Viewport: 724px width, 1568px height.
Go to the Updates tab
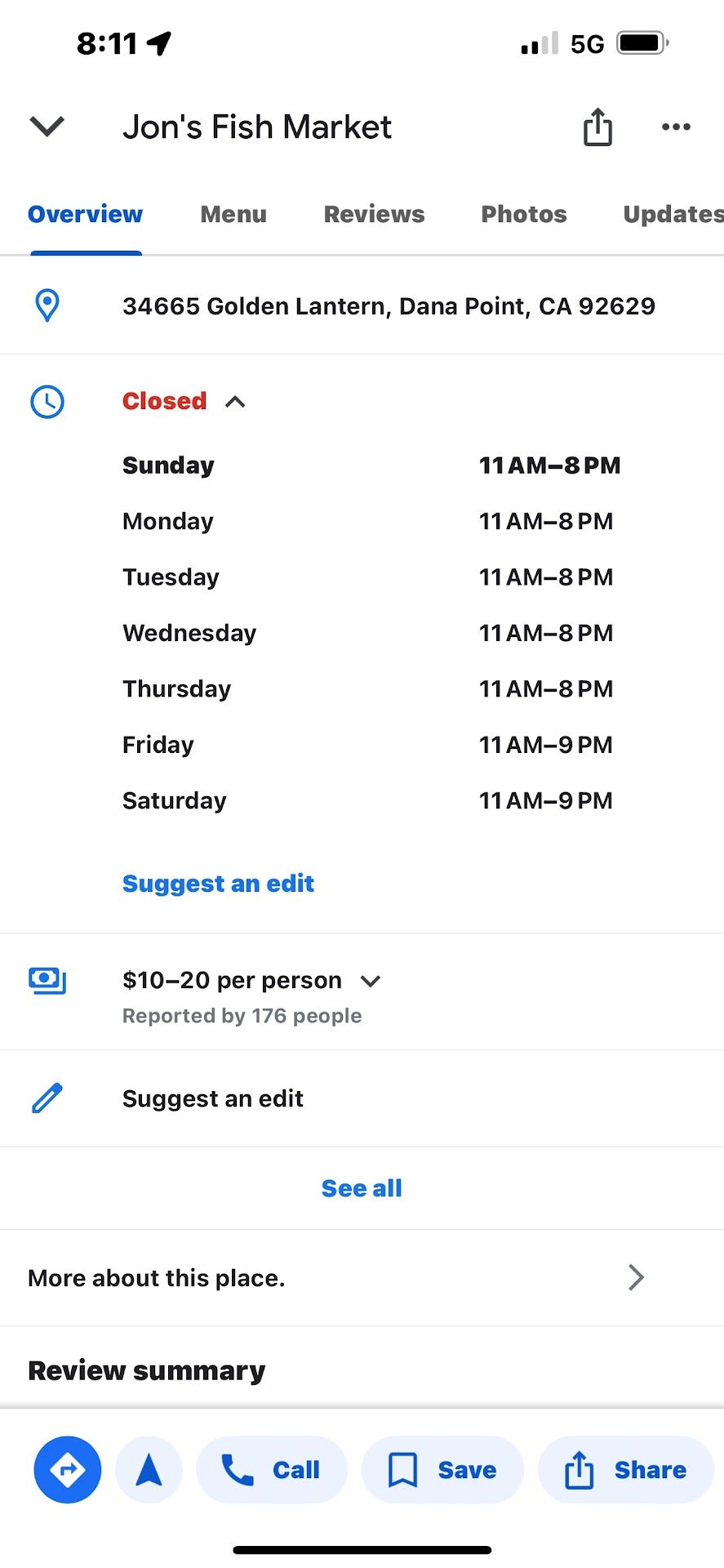pos(671,214)
